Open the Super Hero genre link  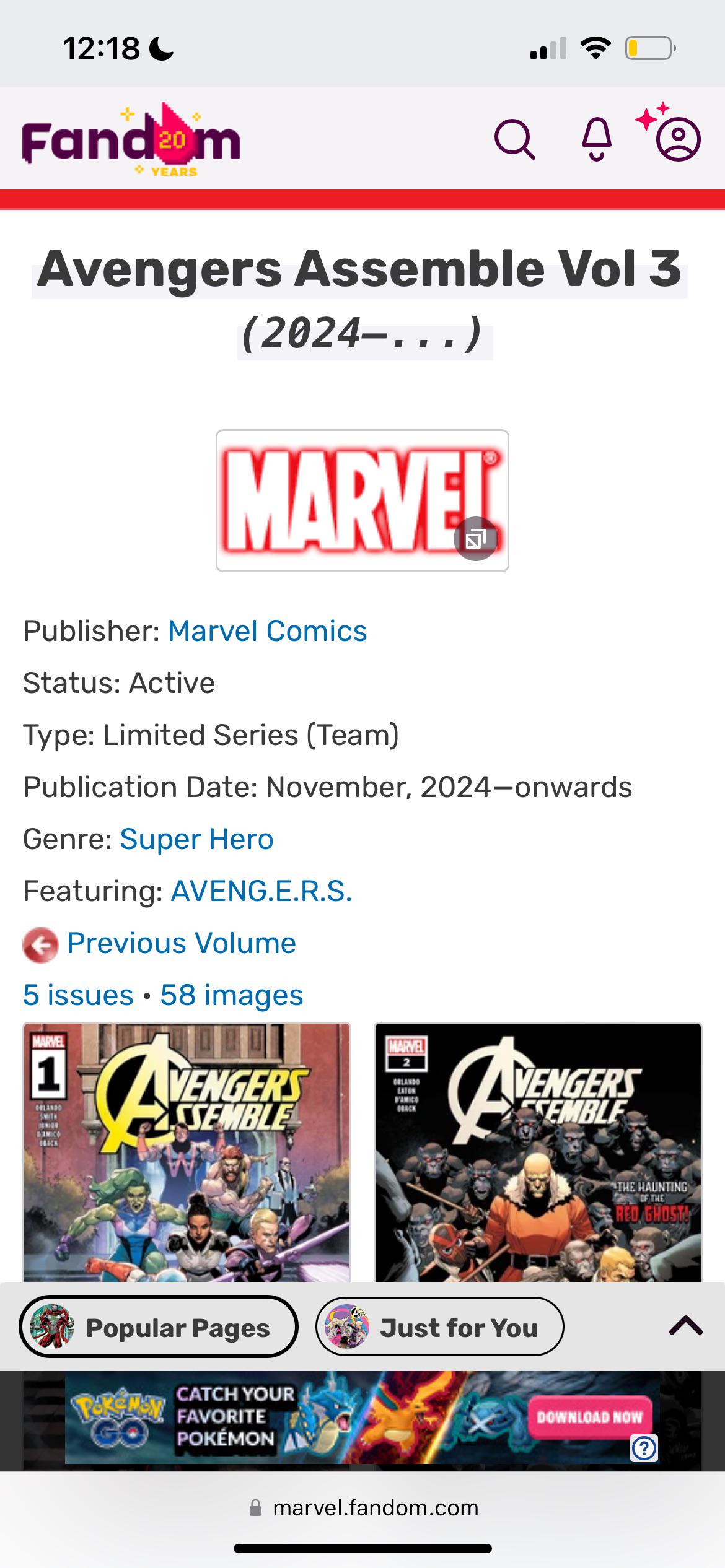[196, 839]
